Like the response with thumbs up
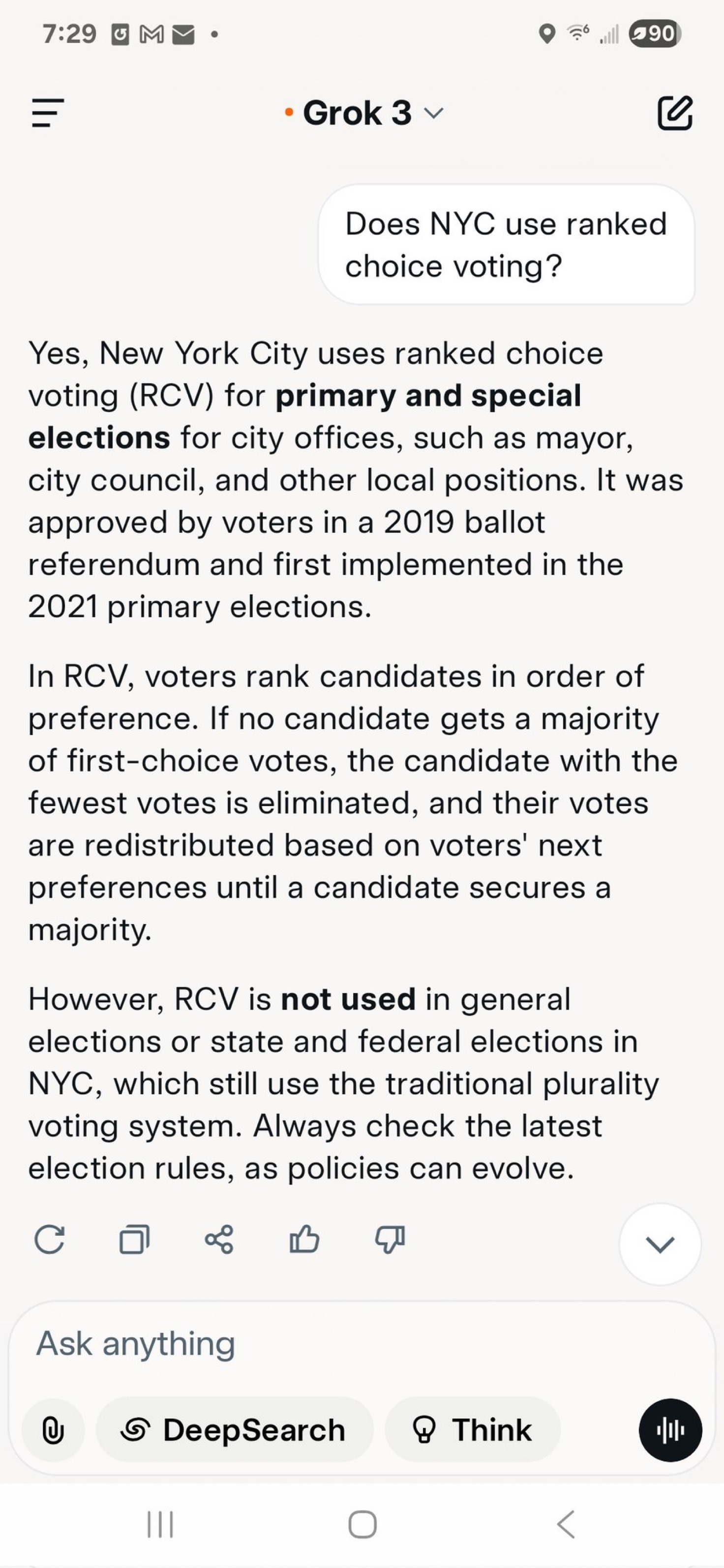Viewport: 724px width, 1568px height. 304,1239
